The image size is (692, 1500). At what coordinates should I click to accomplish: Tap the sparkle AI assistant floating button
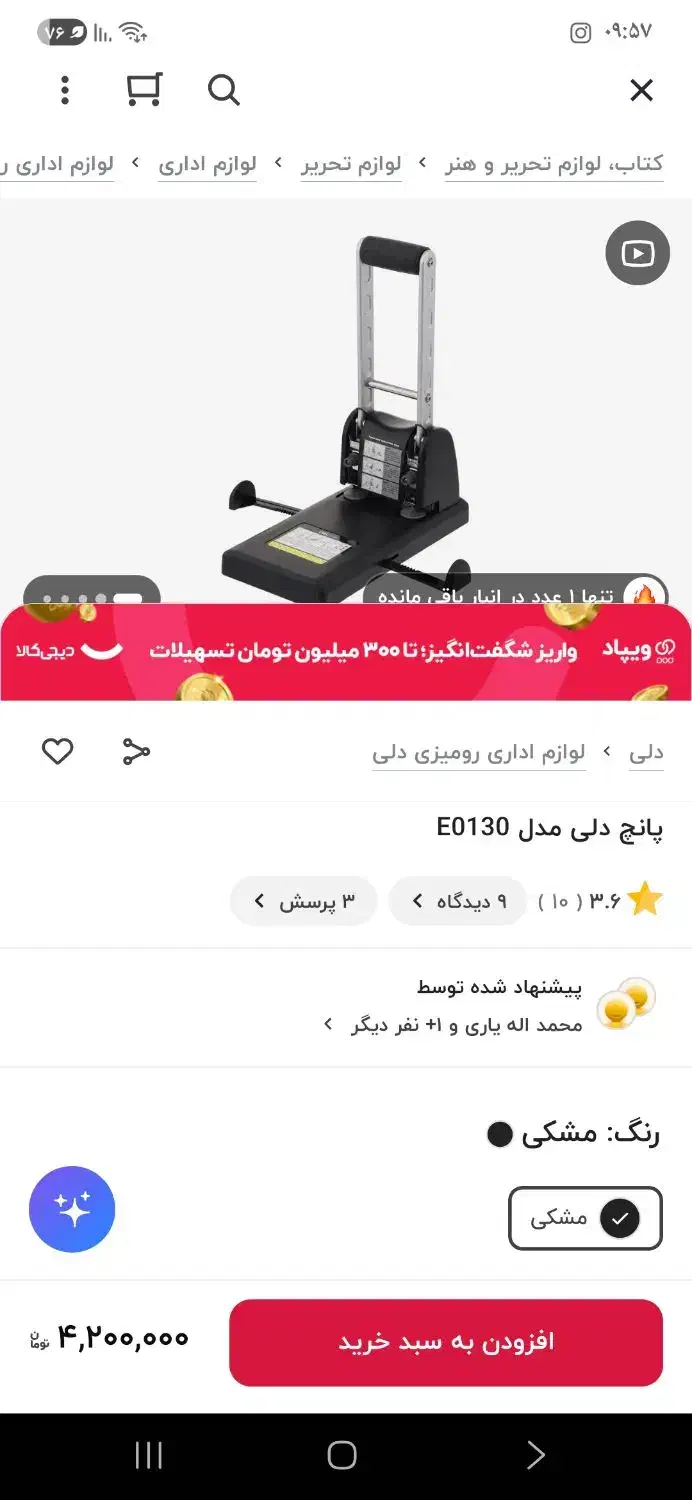coord(72,1209)
